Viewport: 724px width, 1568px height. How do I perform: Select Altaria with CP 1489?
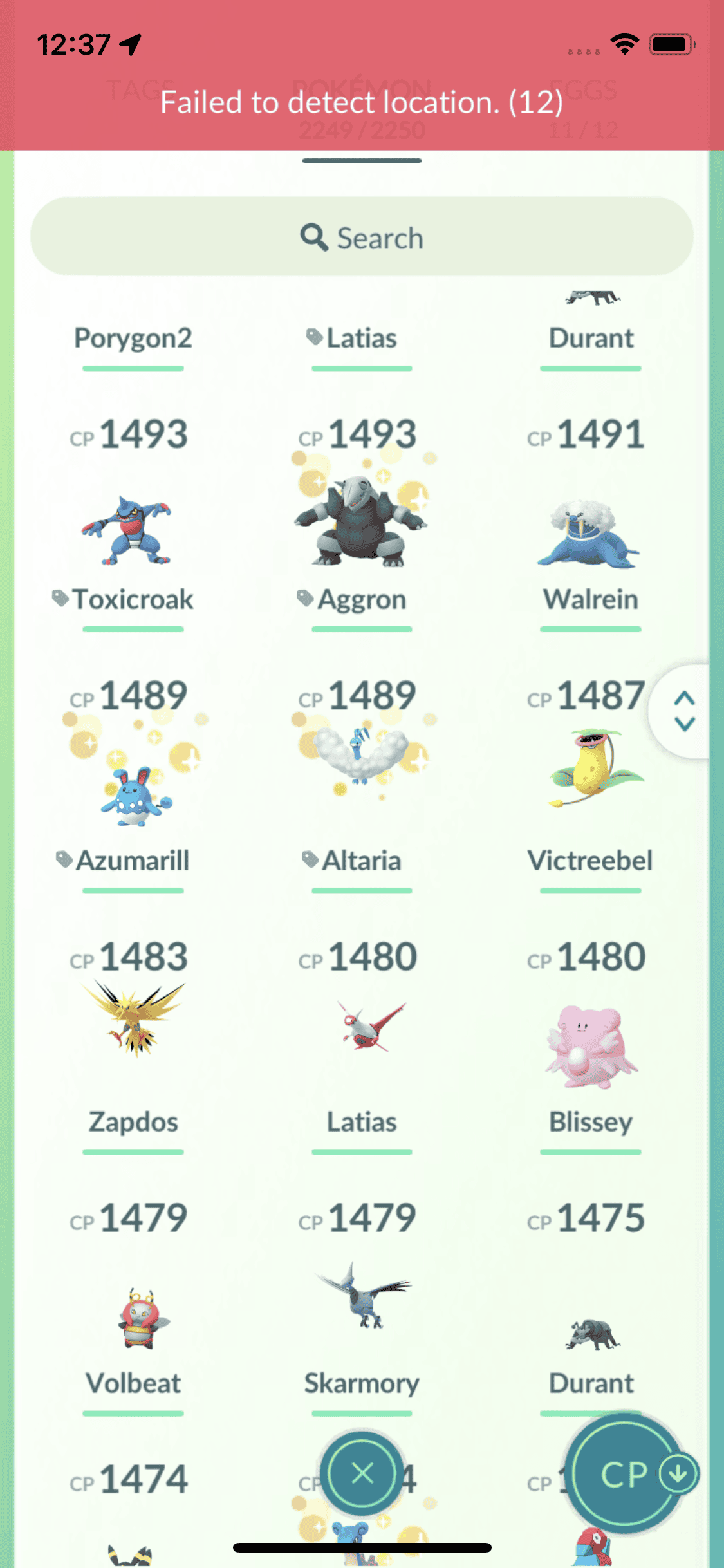pyautogui.click(x=360, y=753)
